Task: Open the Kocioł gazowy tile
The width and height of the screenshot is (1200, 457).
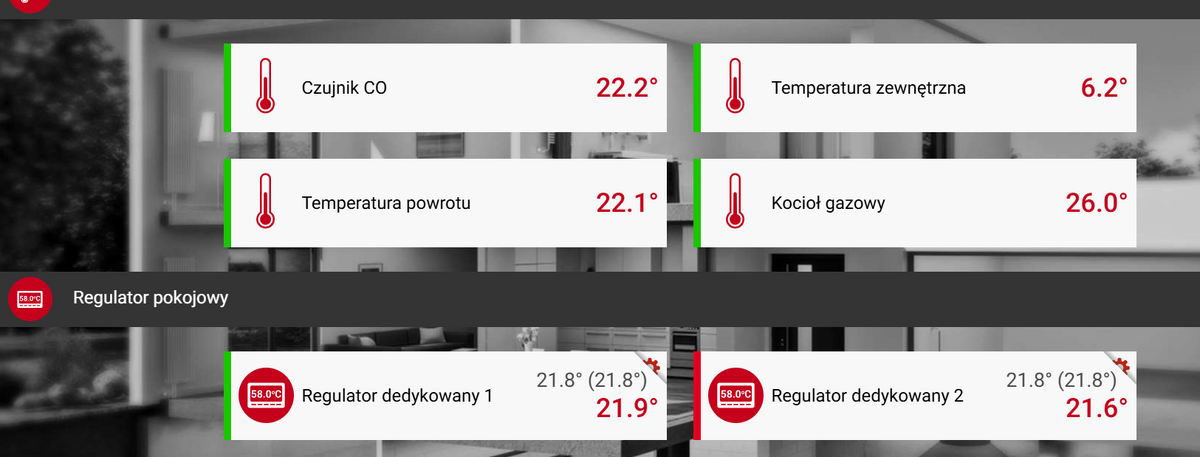Action: pos(915,203)
